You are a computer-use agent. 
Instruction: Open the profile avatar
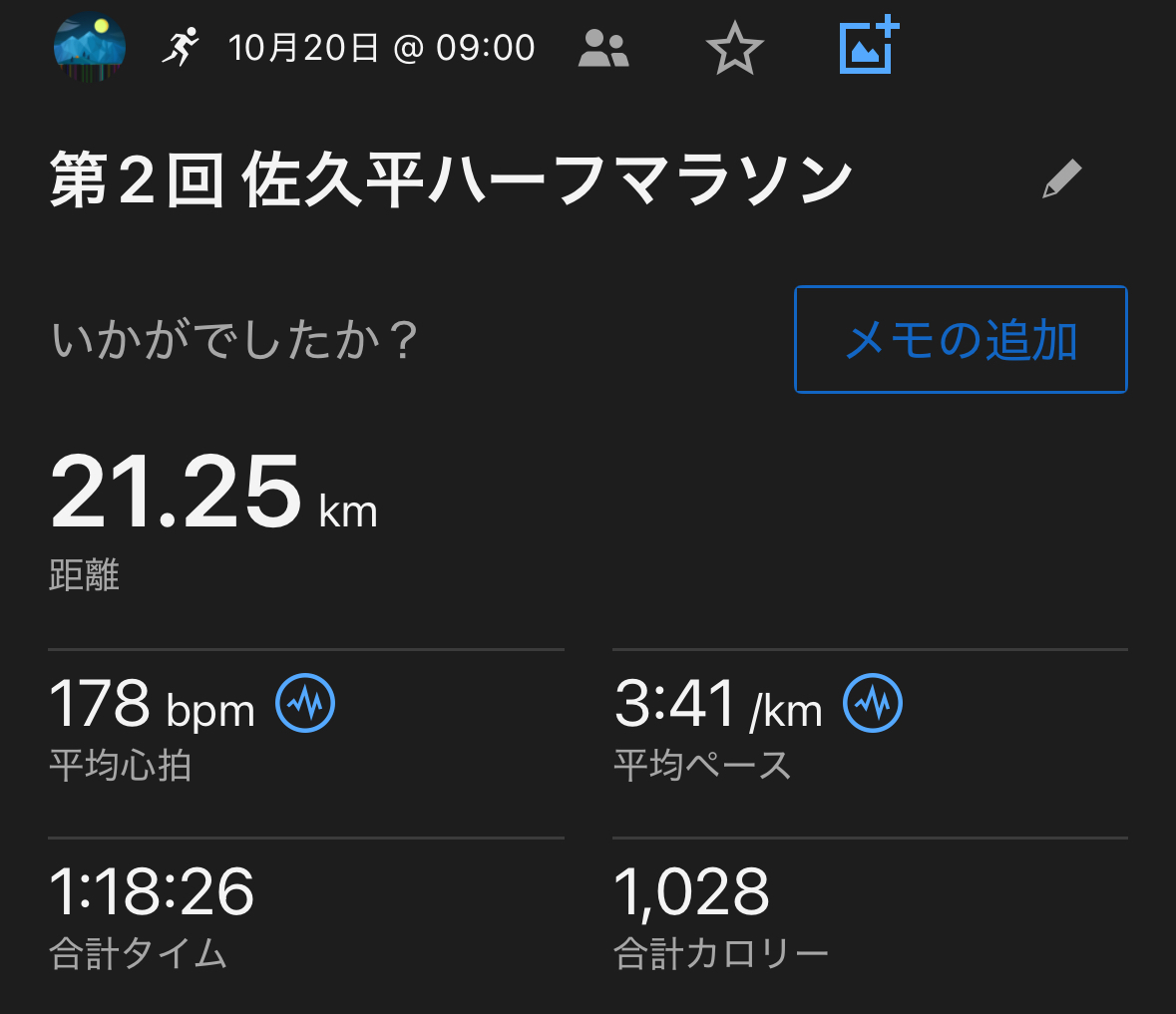click(90, 48)
